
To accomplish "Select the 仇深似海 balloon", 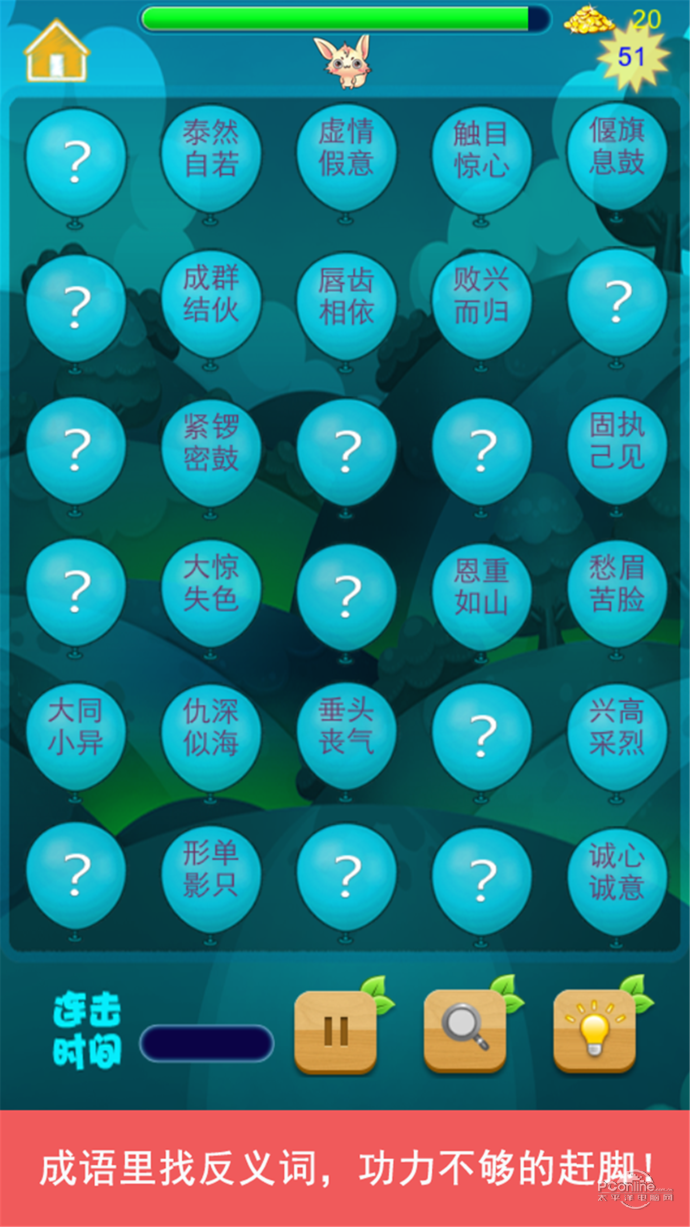I will pos(211,729).
